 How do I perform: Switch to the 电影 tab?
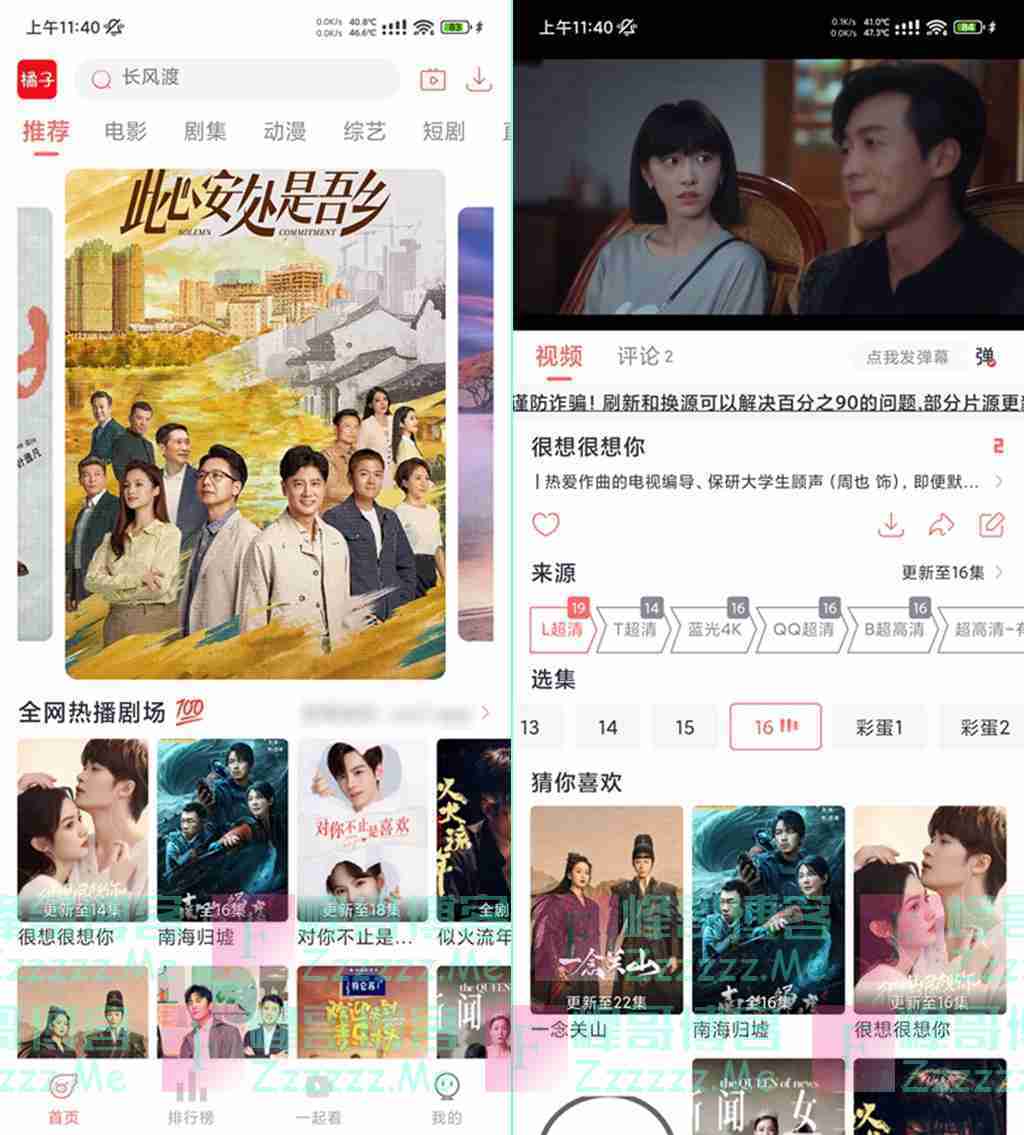[x=126, y=131]
